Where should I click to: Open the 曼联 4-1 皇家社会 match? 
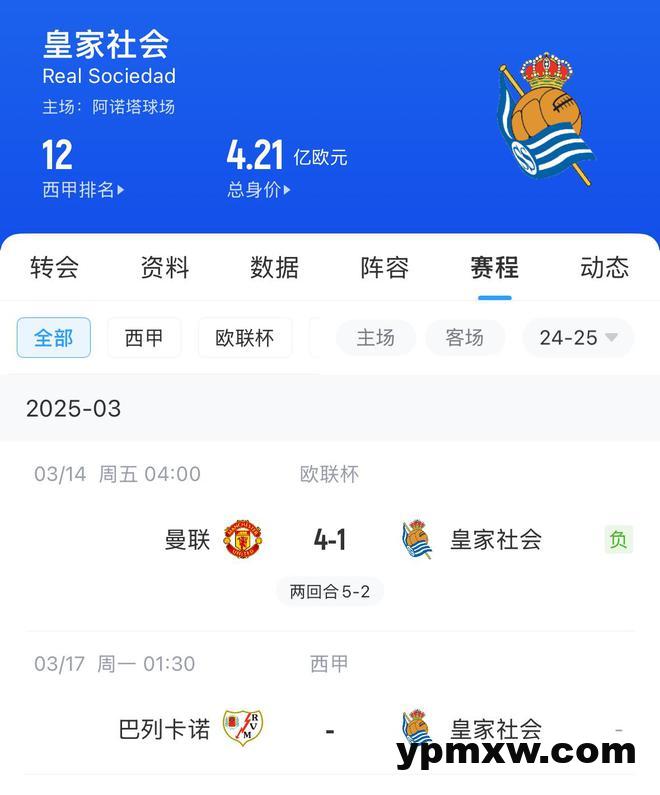point(330,540)
